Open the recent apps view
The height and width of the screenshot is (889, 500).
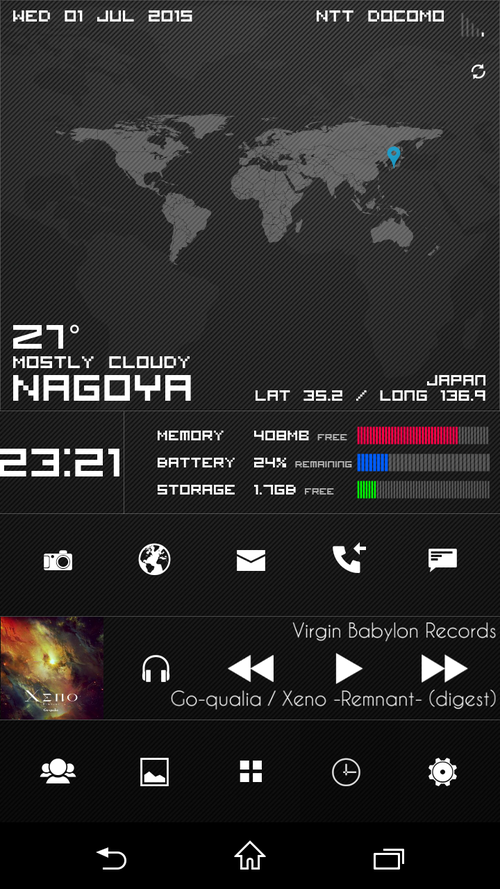[x=388, y=858]
